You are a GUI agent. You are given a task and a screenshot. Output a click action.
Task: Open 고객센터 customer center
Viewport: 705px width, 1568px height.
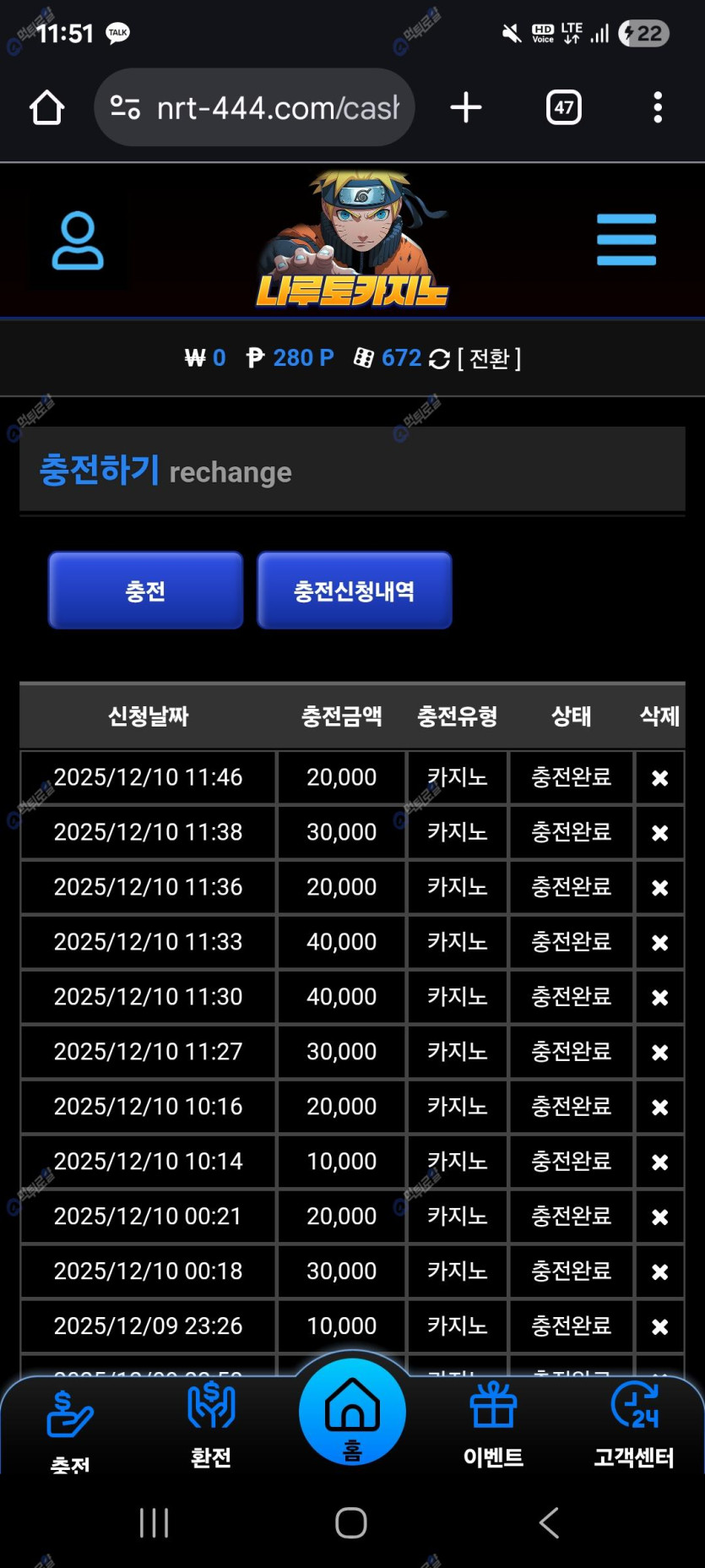634,1424
